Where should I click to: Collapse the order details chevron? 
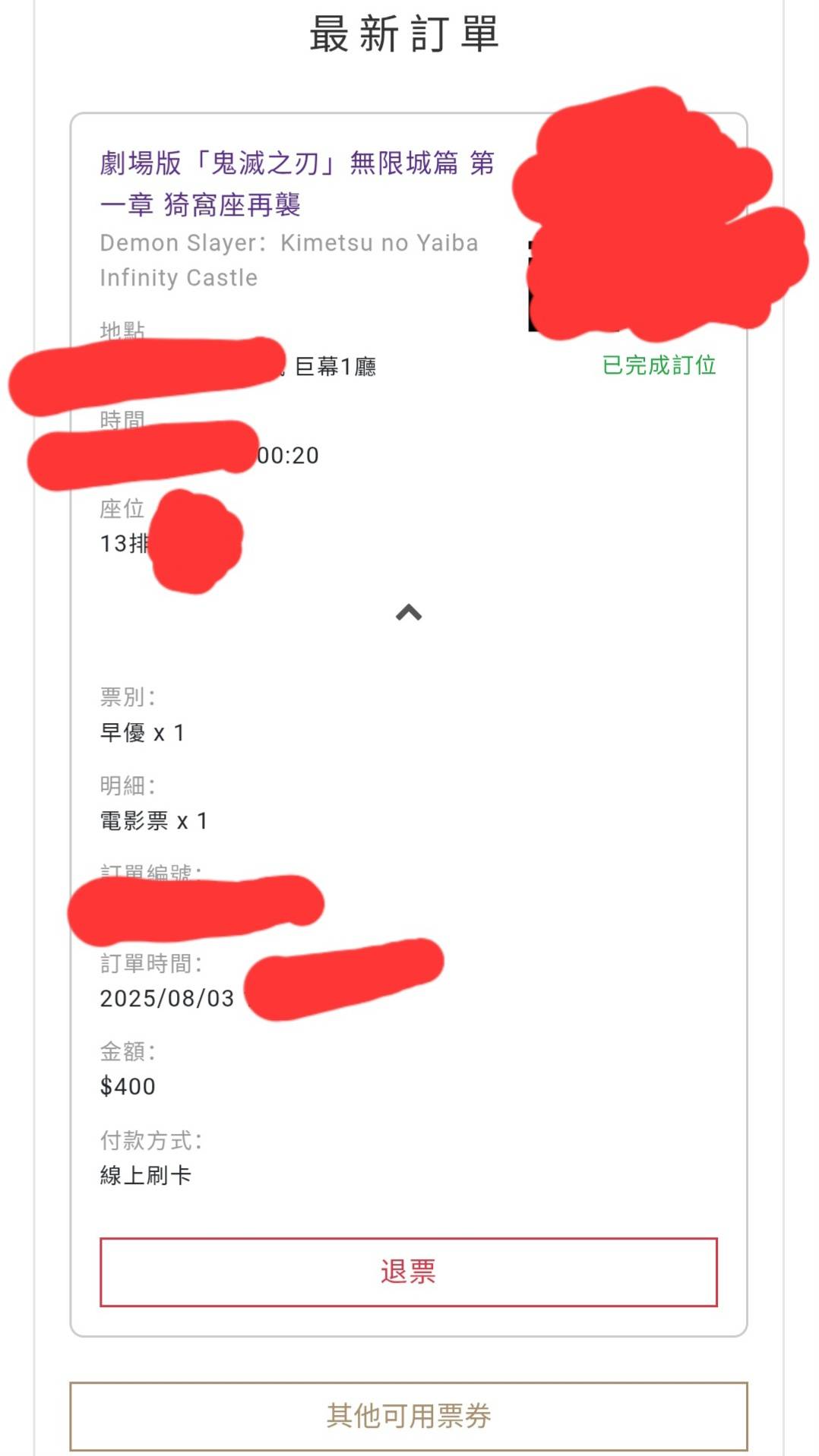[409, 612]
